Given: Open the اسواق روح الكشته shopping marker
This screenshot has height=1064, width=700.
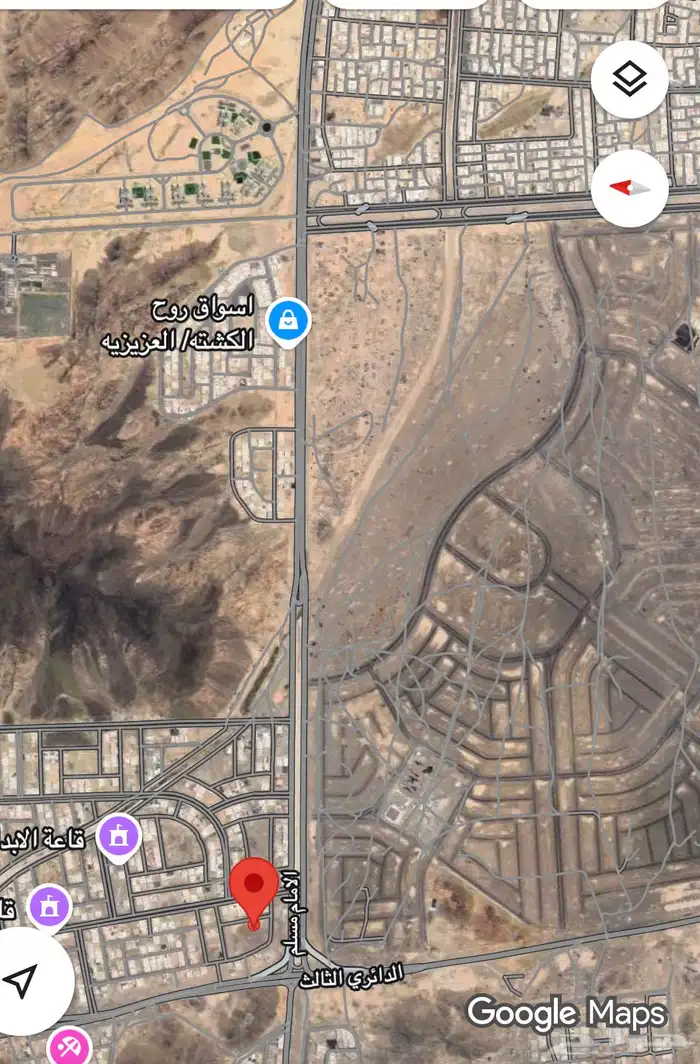Looking at the screenshot, I should [289, 321].
